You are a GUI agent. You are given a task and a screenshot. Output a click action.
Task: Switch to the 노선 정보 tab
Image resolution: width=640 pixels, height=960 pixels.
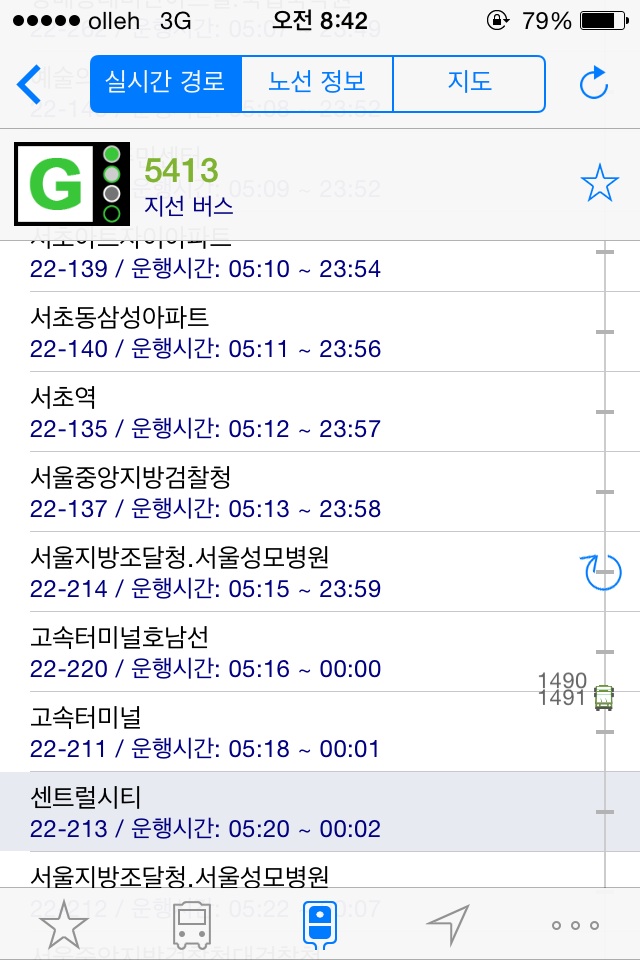tap(317, 83)
